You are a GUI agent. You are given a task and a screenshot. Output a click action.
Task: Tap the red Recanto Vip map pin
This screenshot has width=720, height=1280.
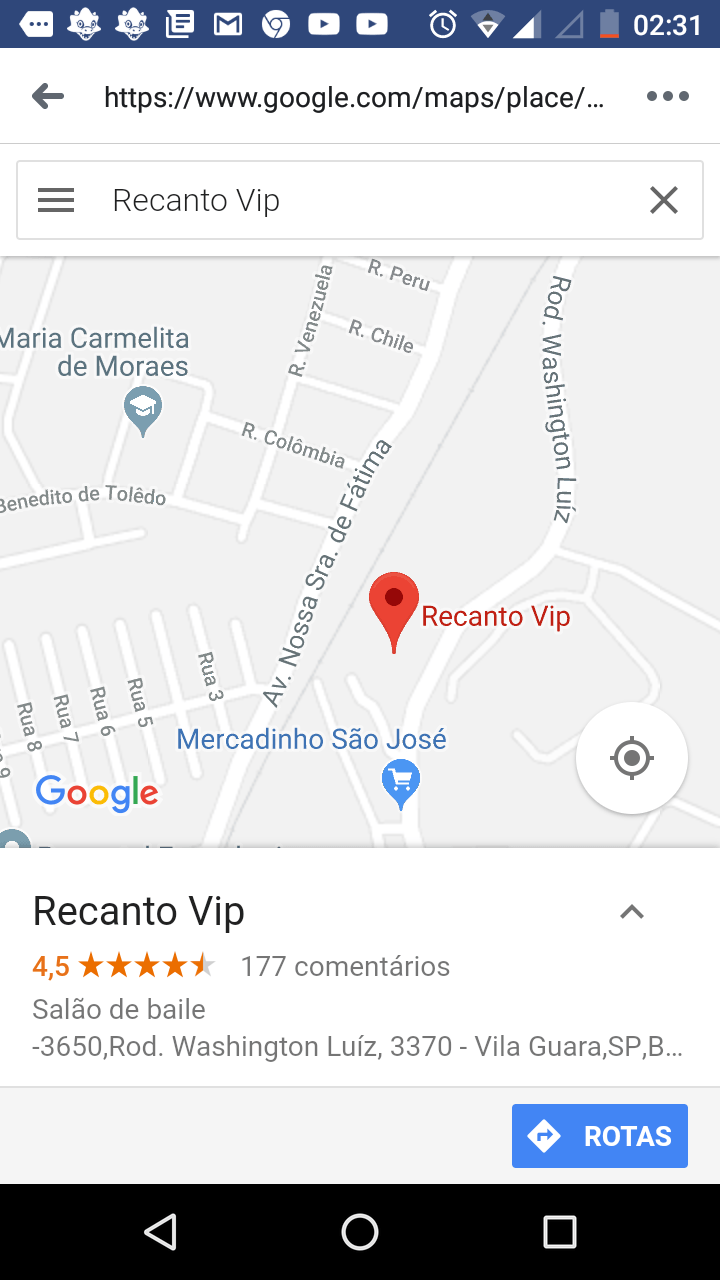click(x=394, y=608)
